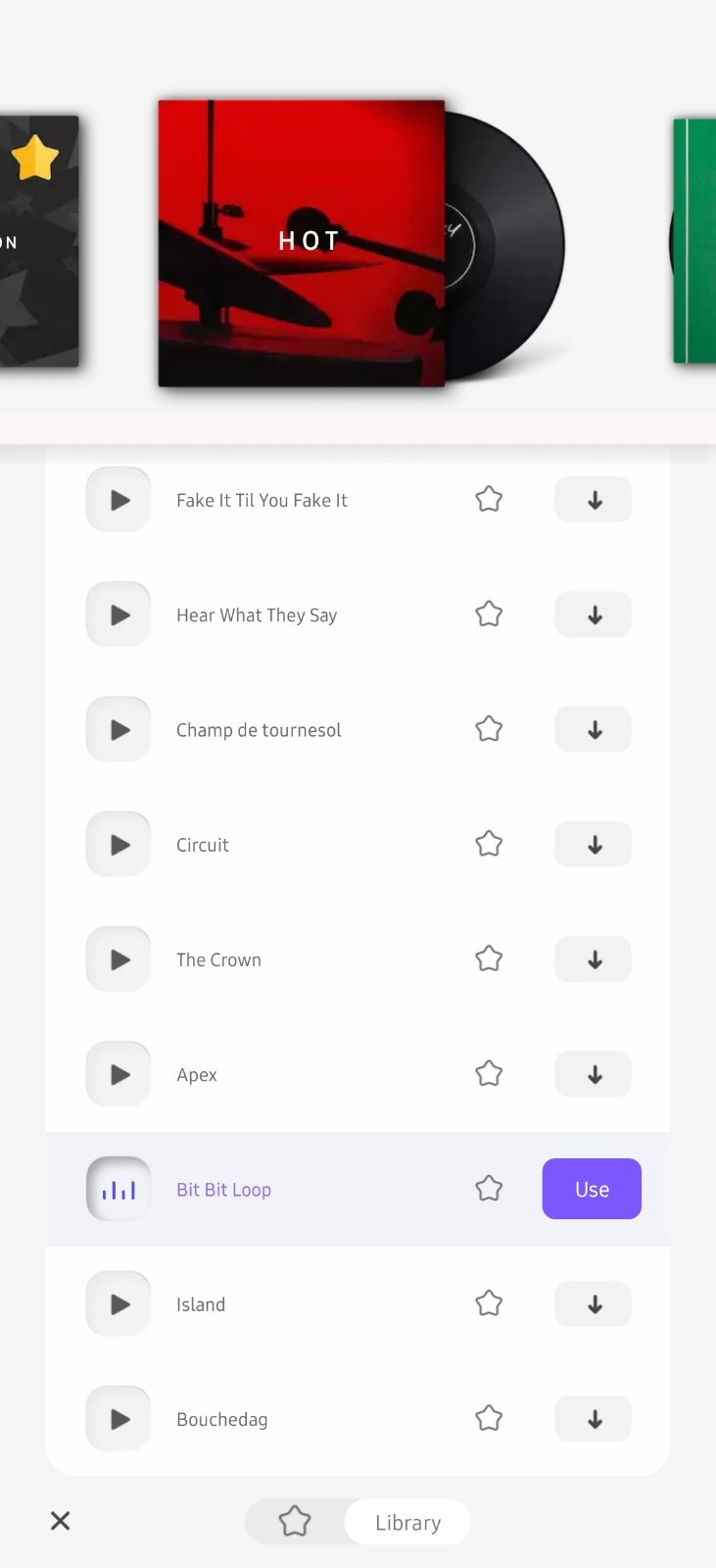Favorite the Island track
Viewport: 716px width, 1568px height.
pyautogui.click(x=489, y=1304)
